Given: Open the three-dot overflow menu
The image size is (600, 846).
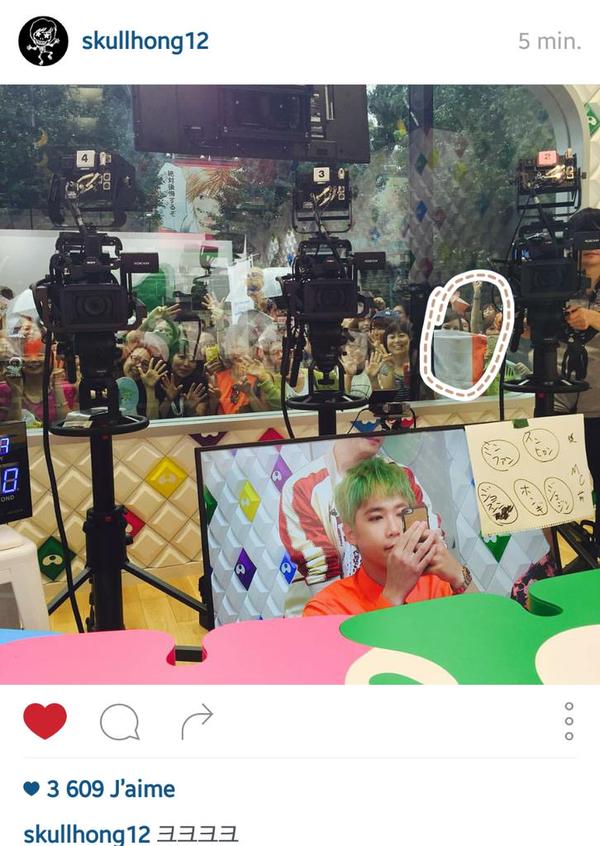Looking at the screenshot, I should pyautogui.click(x=569, y=721).
